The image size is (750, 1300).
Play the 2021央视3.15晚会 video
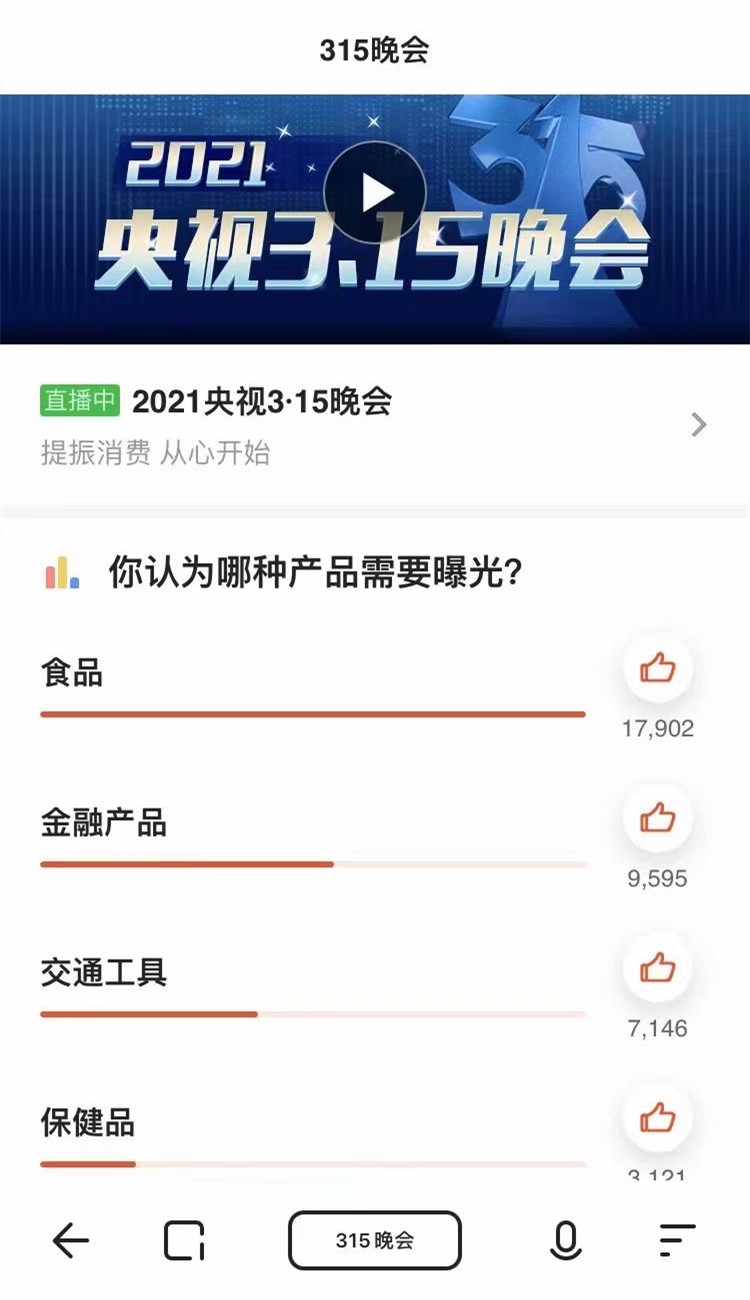[x=375, y=193]
